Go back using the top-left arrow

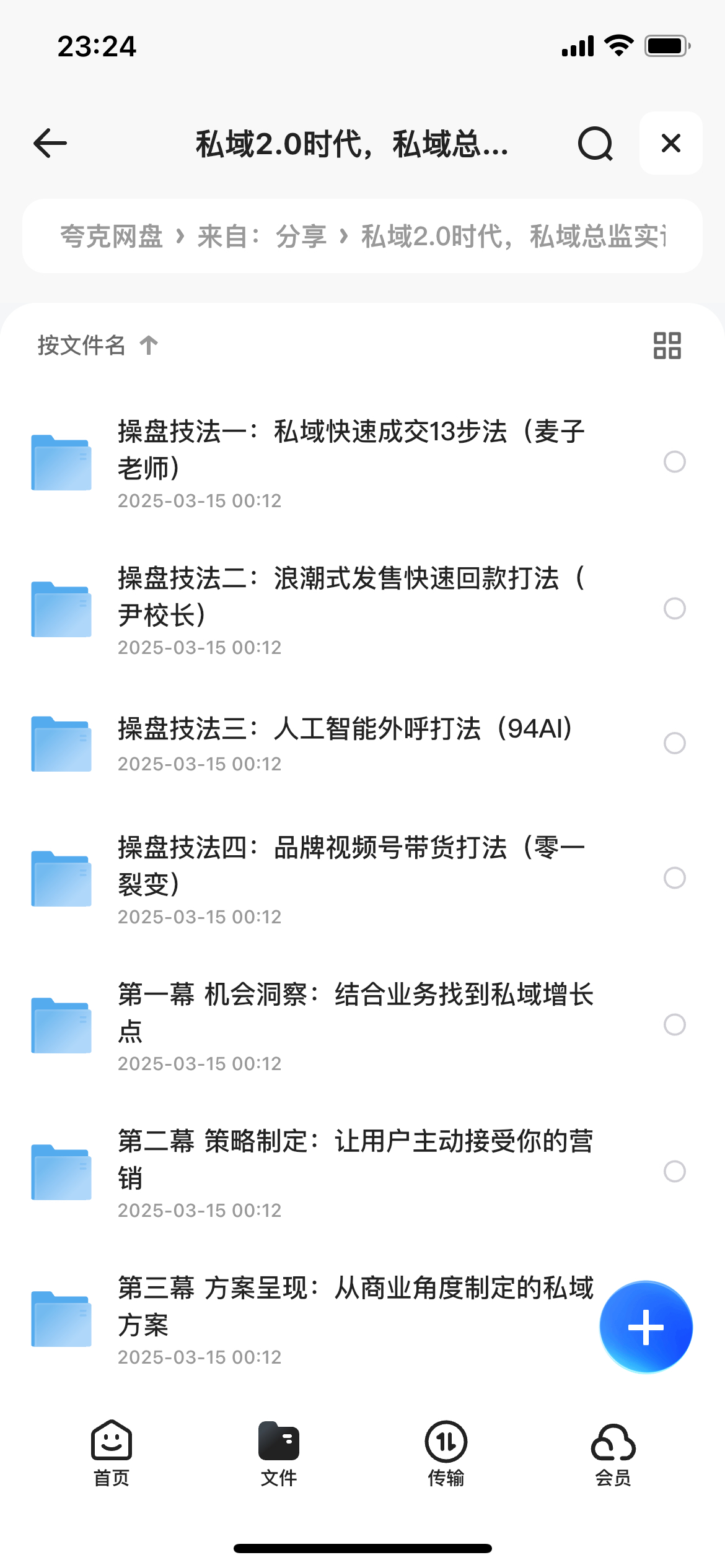pyautogui.click(x=50, y=143)
